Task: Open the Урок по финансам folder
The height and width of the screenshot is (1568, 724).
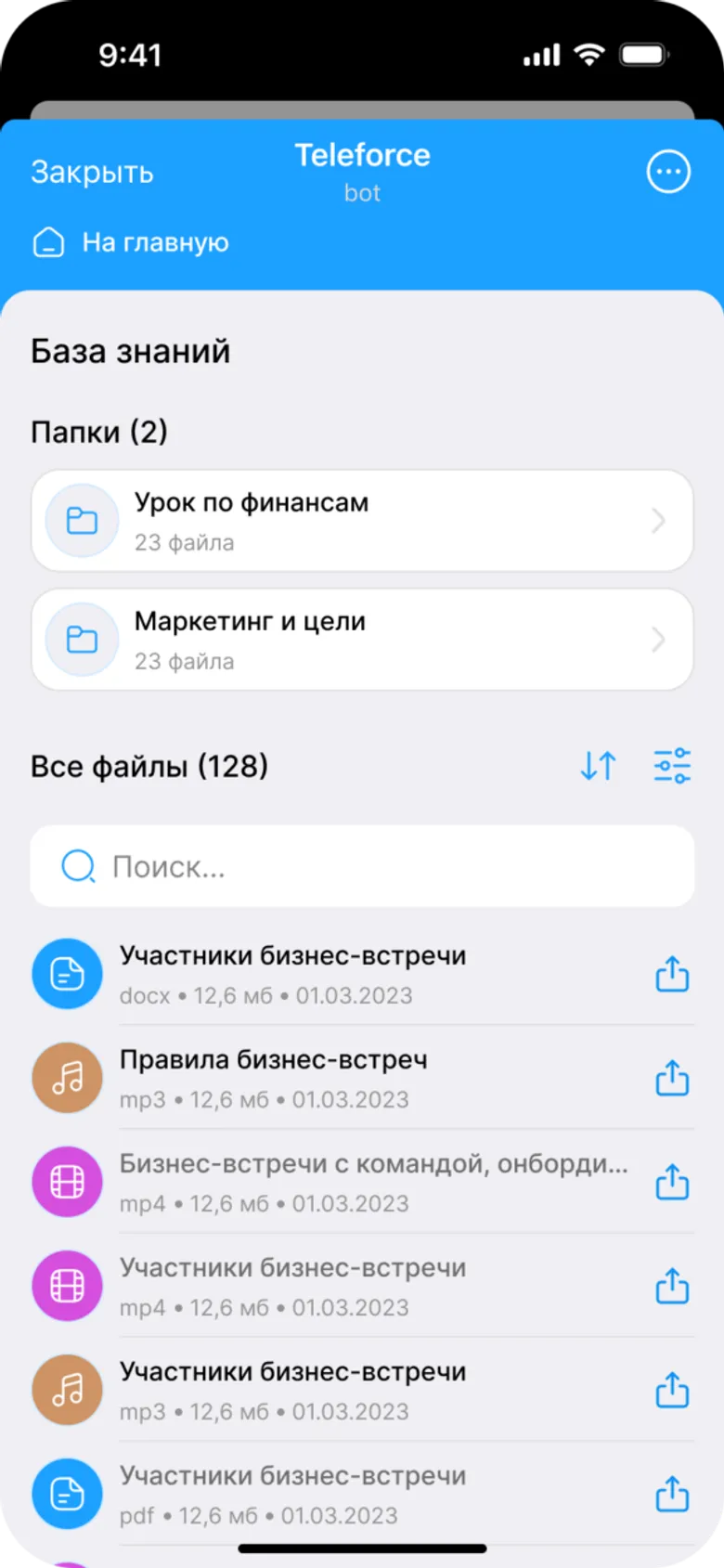Action: point(362,520)
